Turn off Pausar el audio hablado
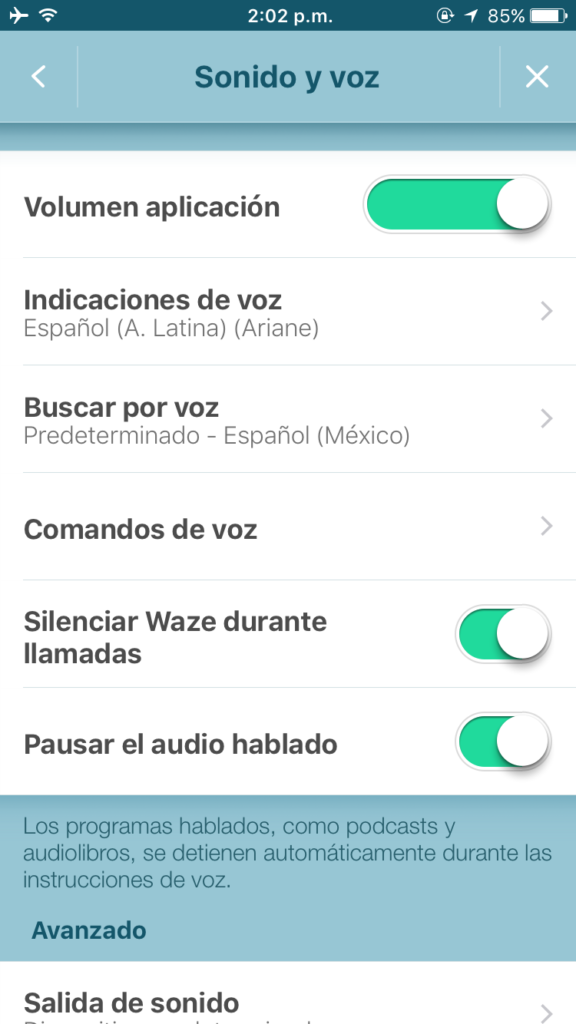 pyautogui.click(x=504, y=742)
